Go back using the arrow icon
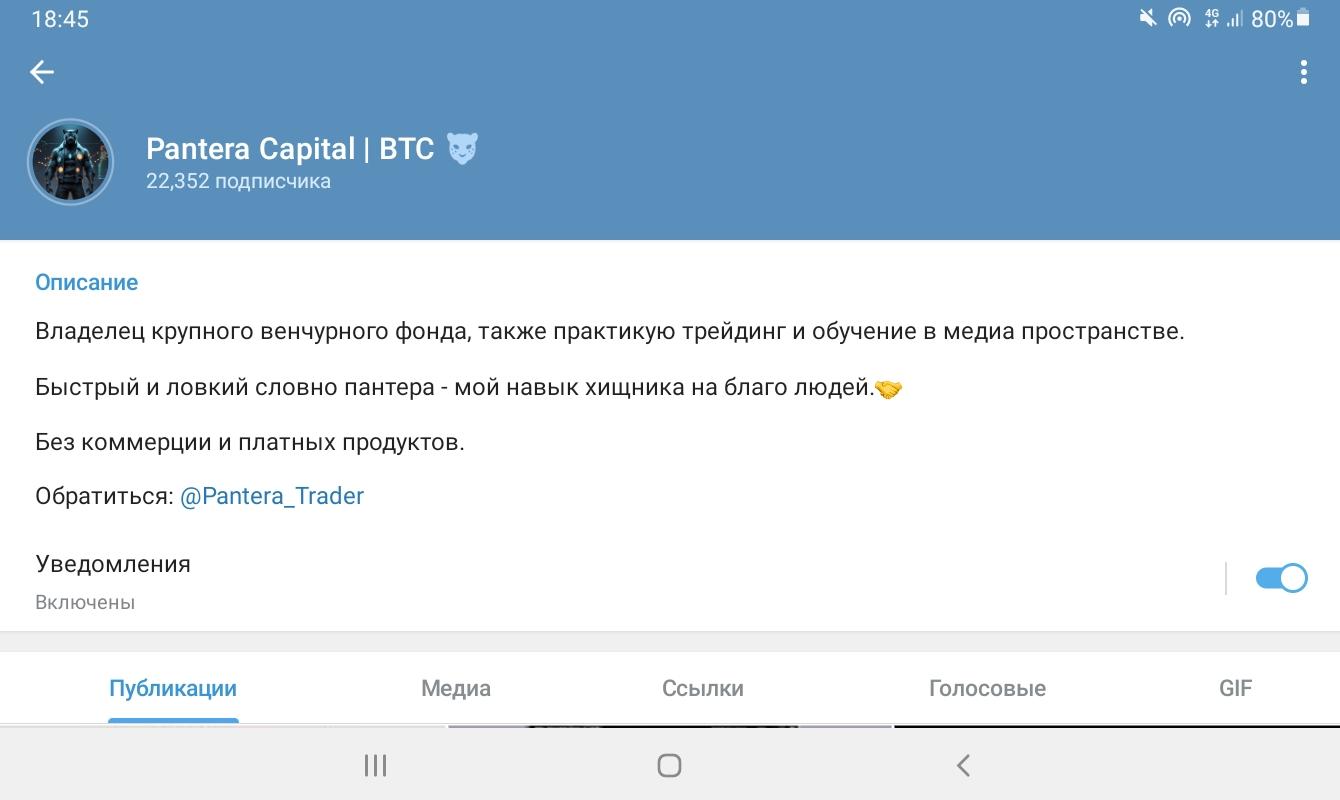The height and width of the screenshot is (800, 1340). click(x=41, y=72)
